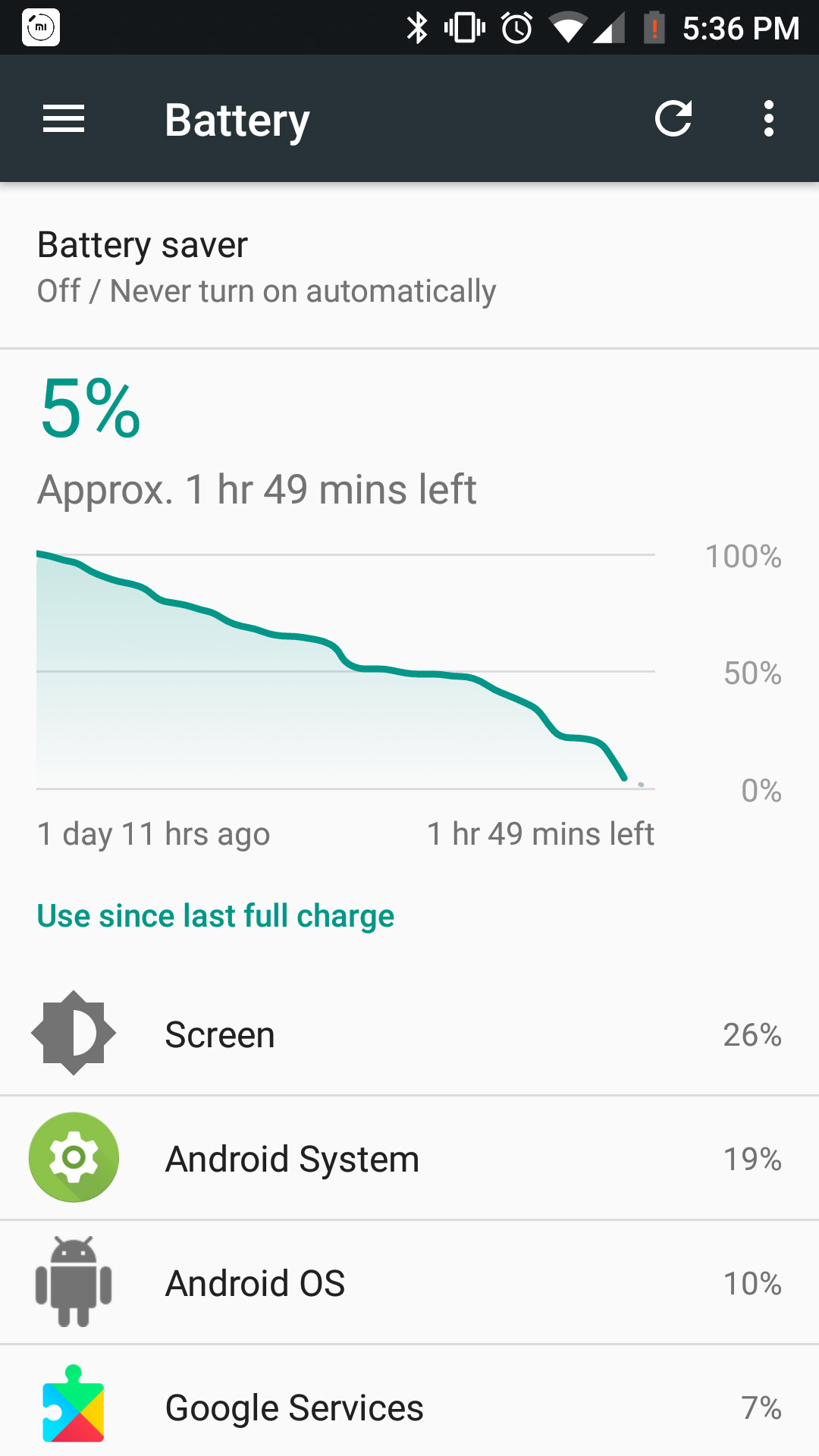View Android System battery usage

coord(409,1159)
